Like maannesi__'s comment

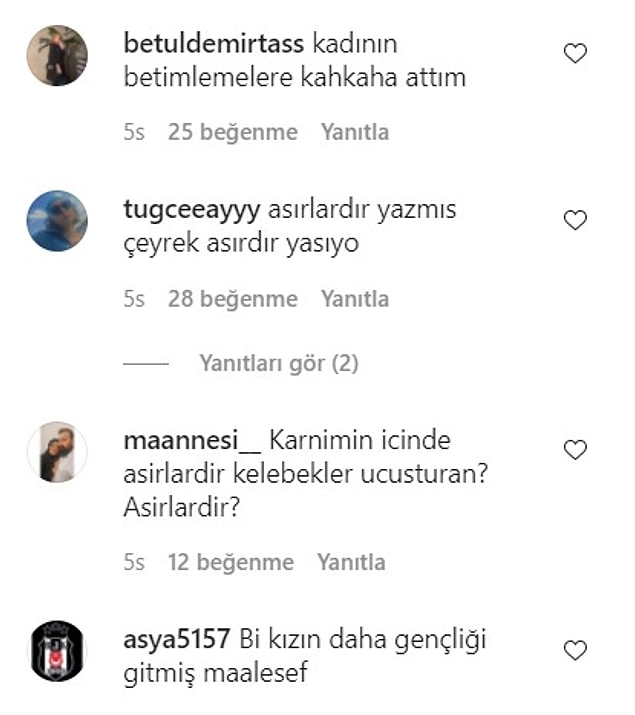click(x=575, y=451)
